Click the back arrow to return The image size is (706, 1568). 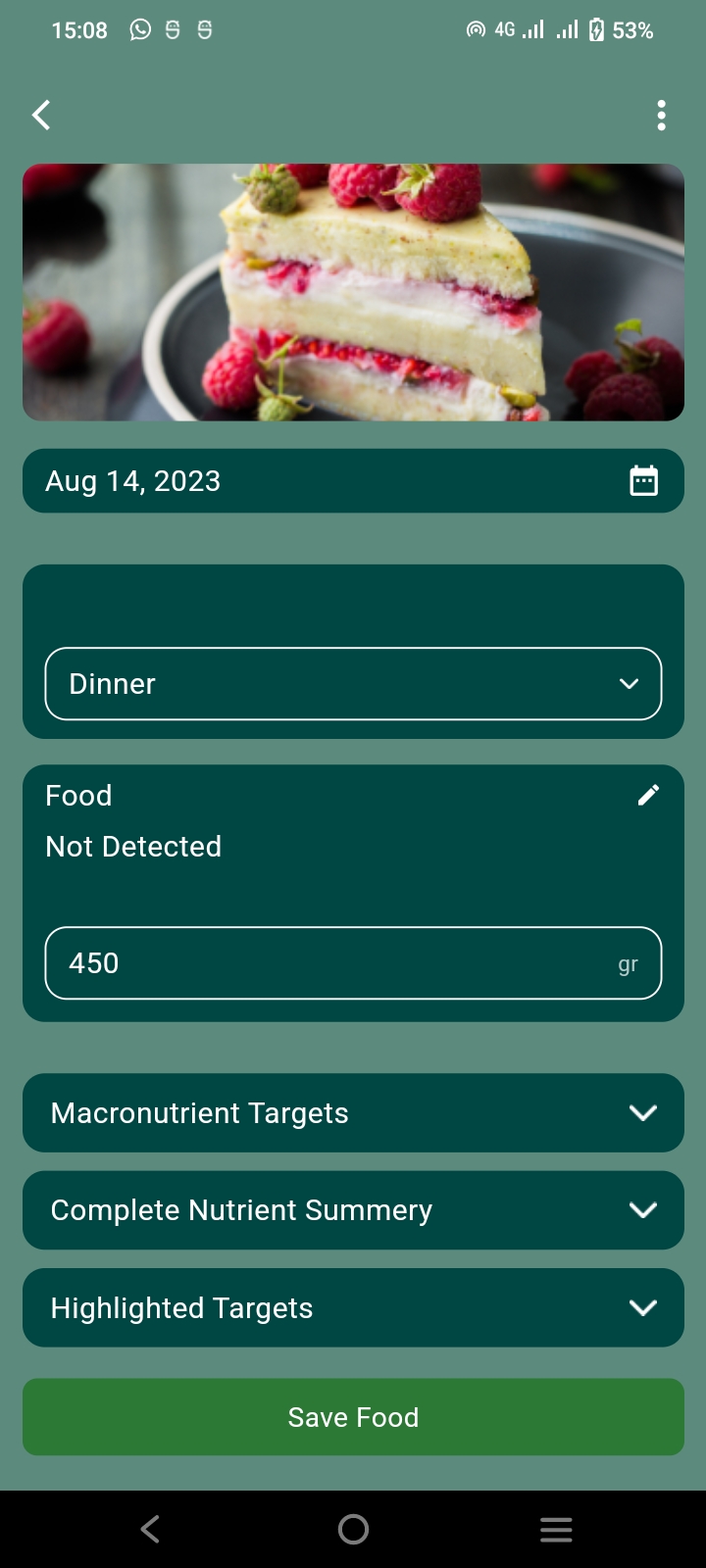[41, 115]
